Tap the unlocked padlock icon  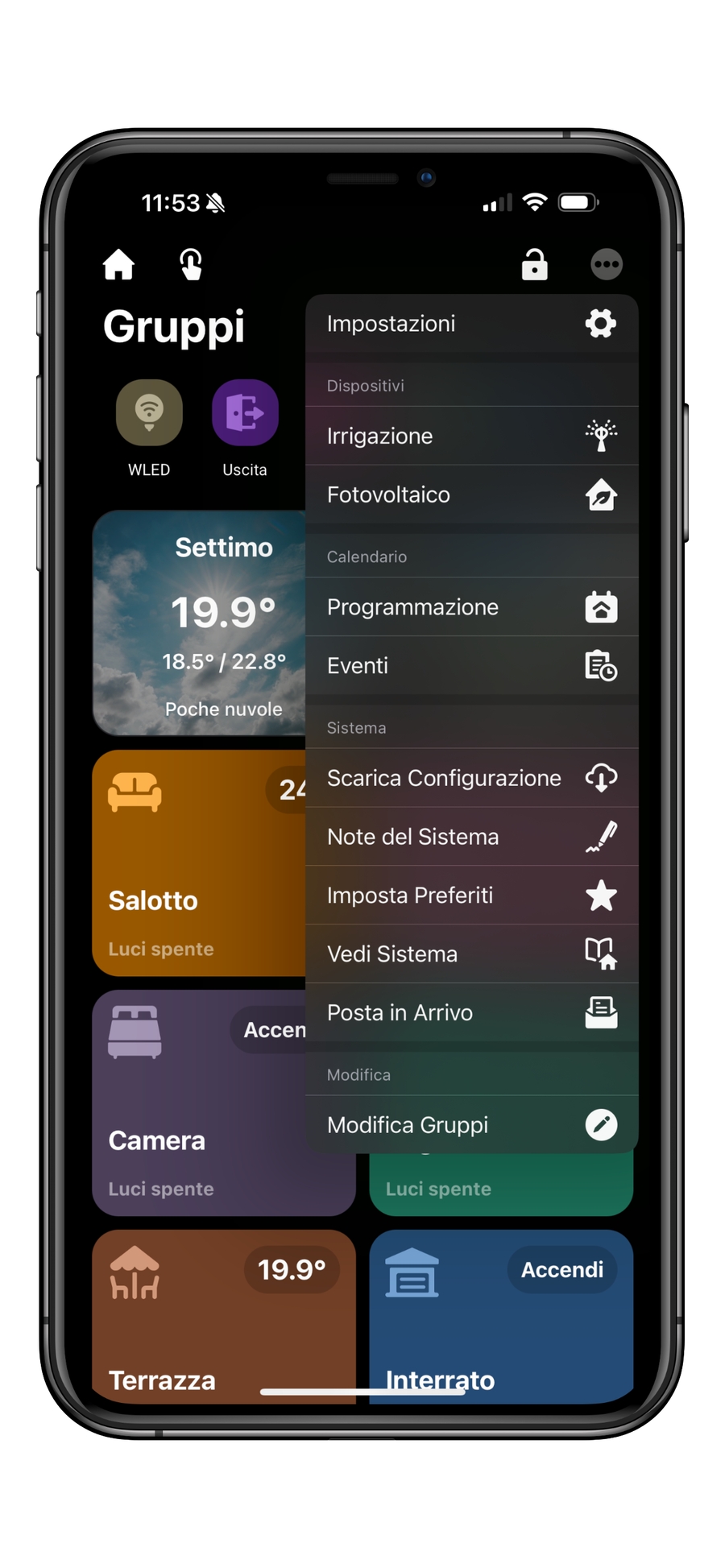click(534, 264)
